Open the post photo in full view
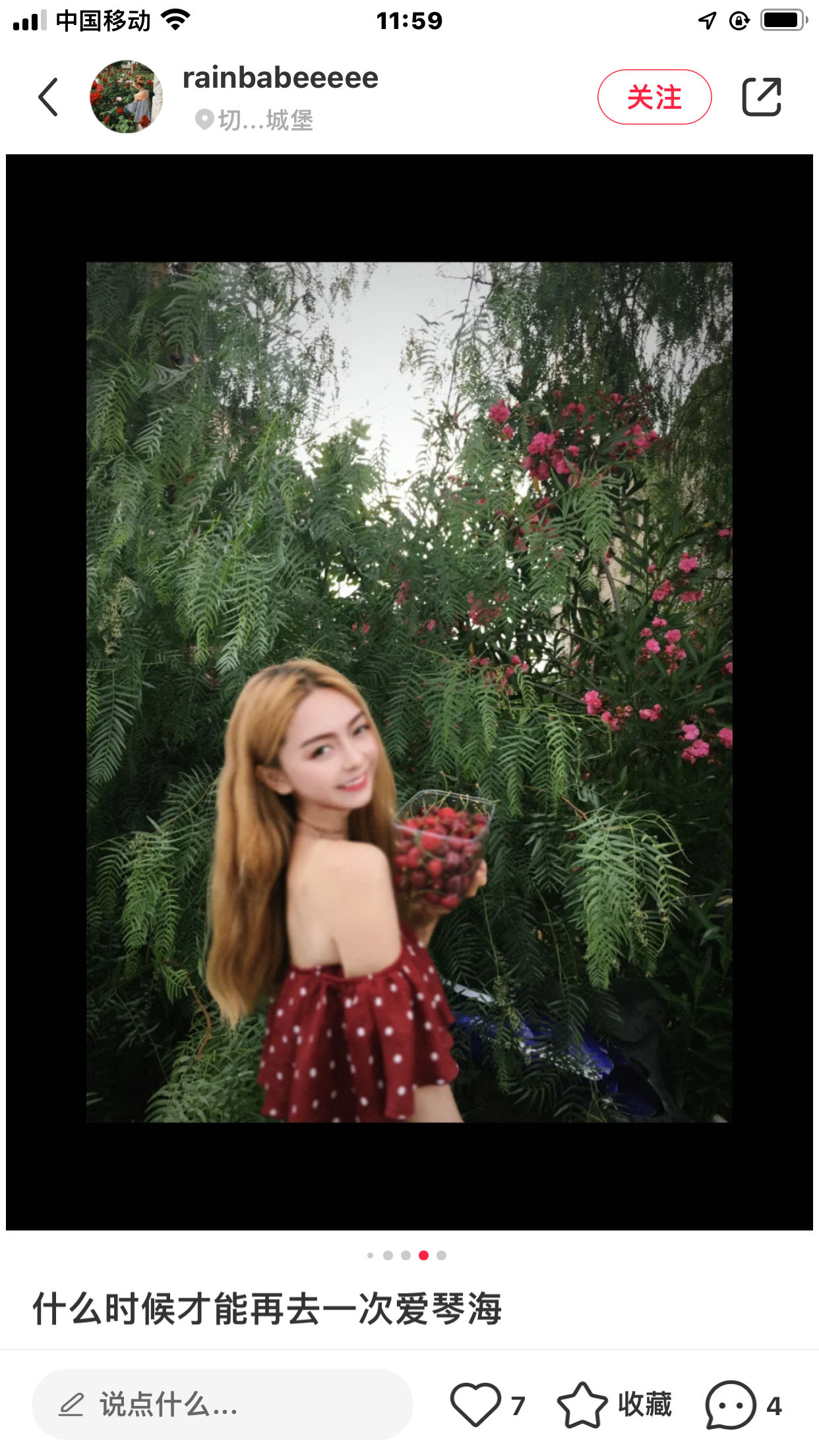The width and height of the screenshot is (819, 1456). point(409,692)
